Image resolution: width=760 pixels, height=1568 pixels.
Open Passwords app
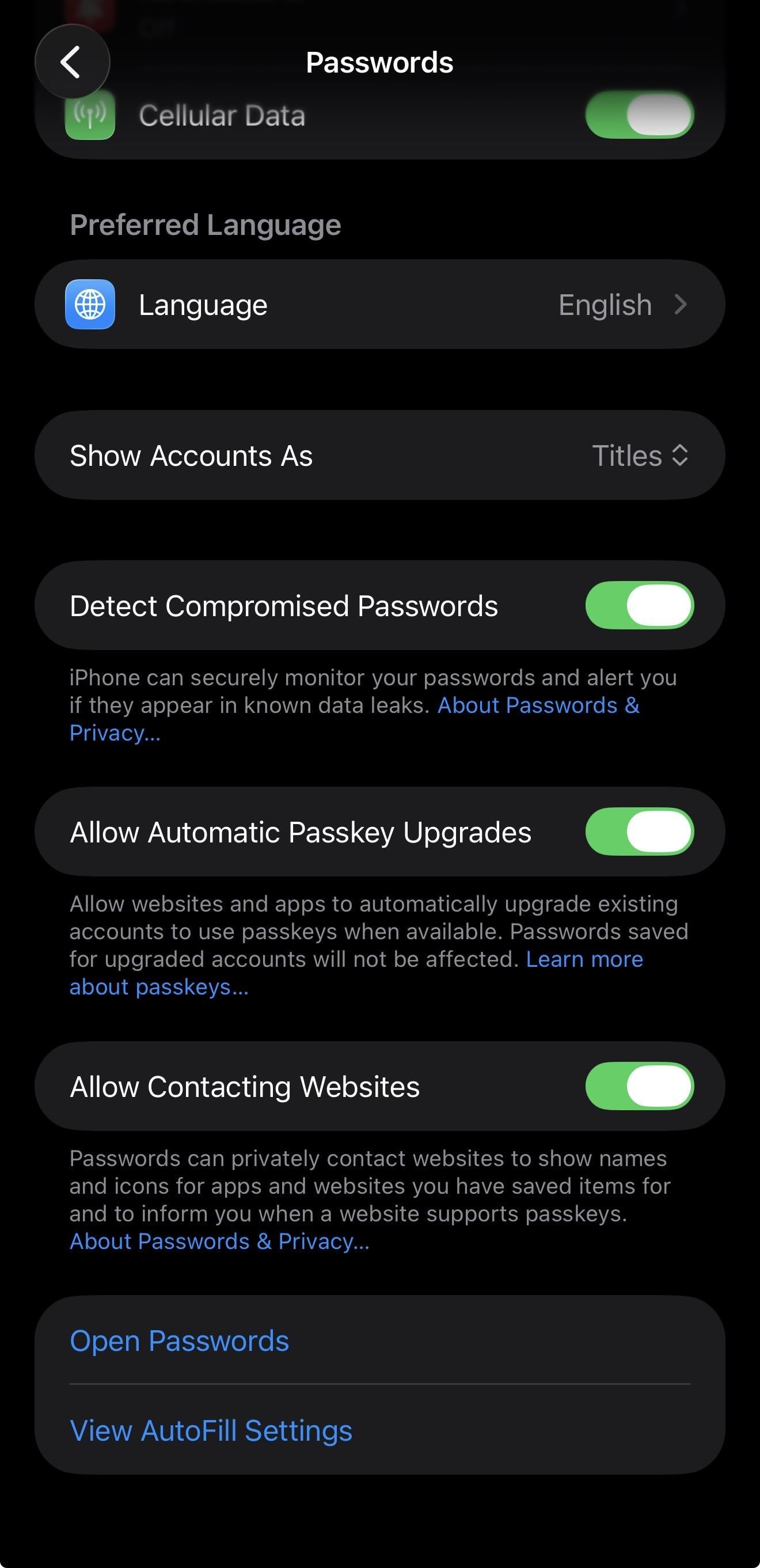180,1341
